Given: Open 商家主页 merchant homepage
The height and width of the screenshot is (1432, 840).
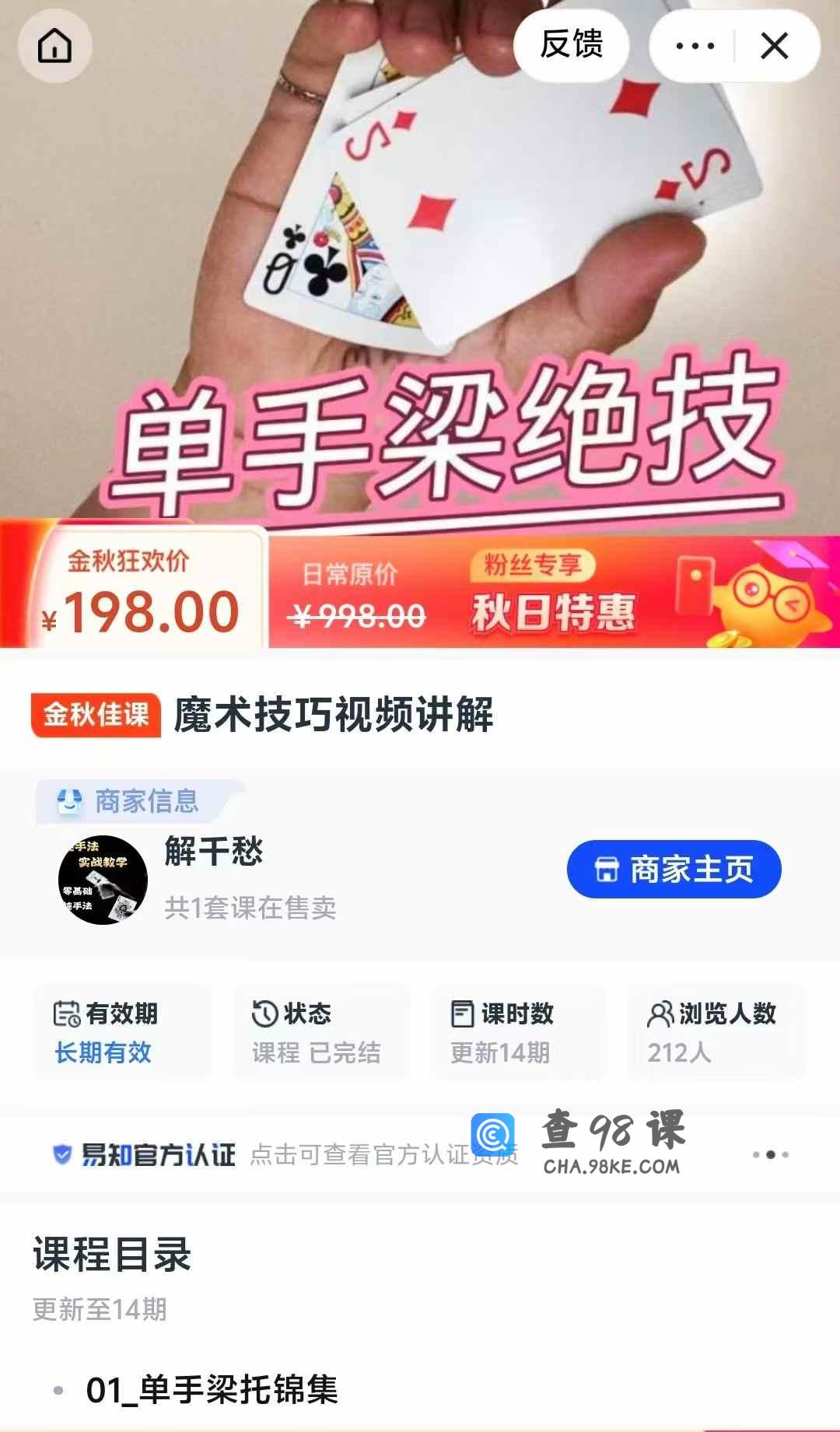Looking at the screenshot, I should (674, 869).
